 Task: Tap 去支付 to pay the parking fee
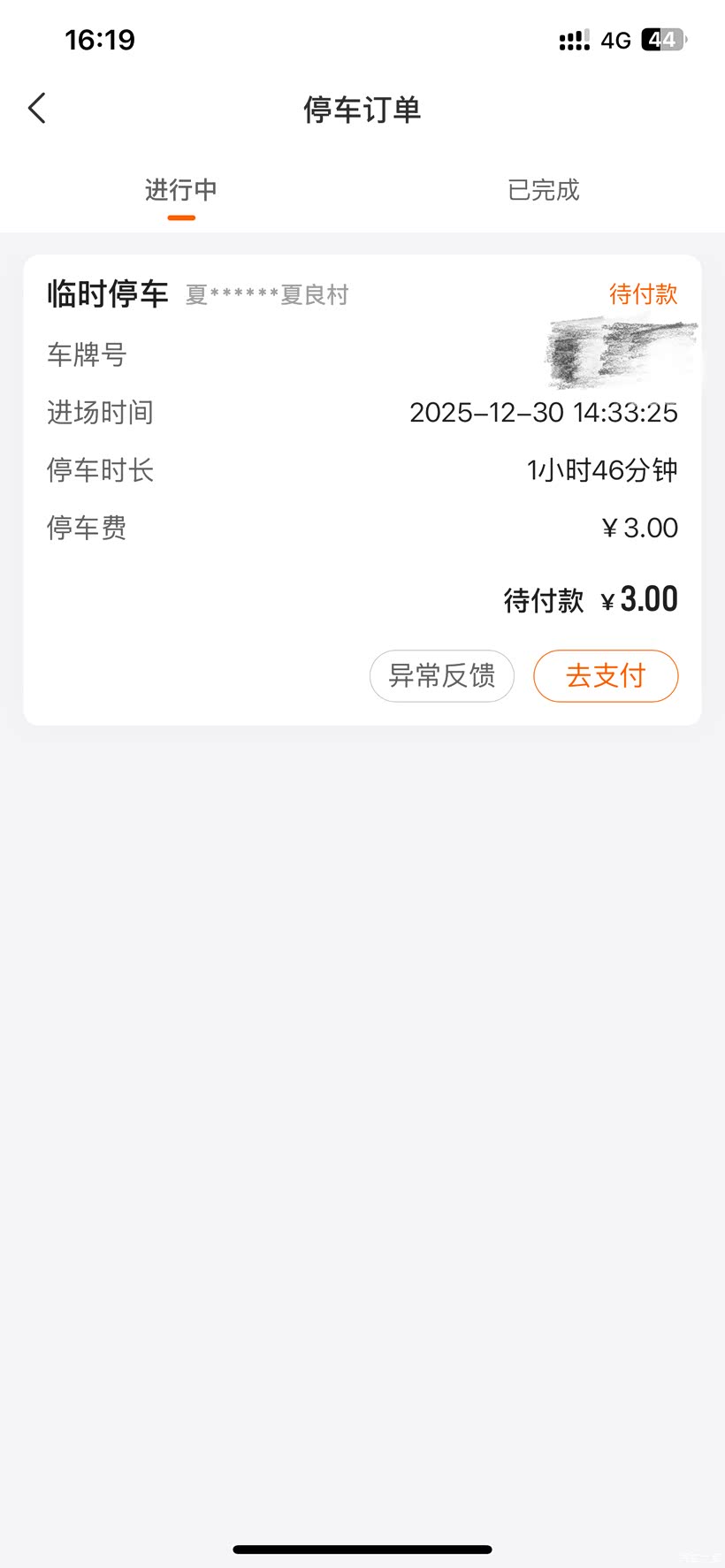(x=606, y=676)
